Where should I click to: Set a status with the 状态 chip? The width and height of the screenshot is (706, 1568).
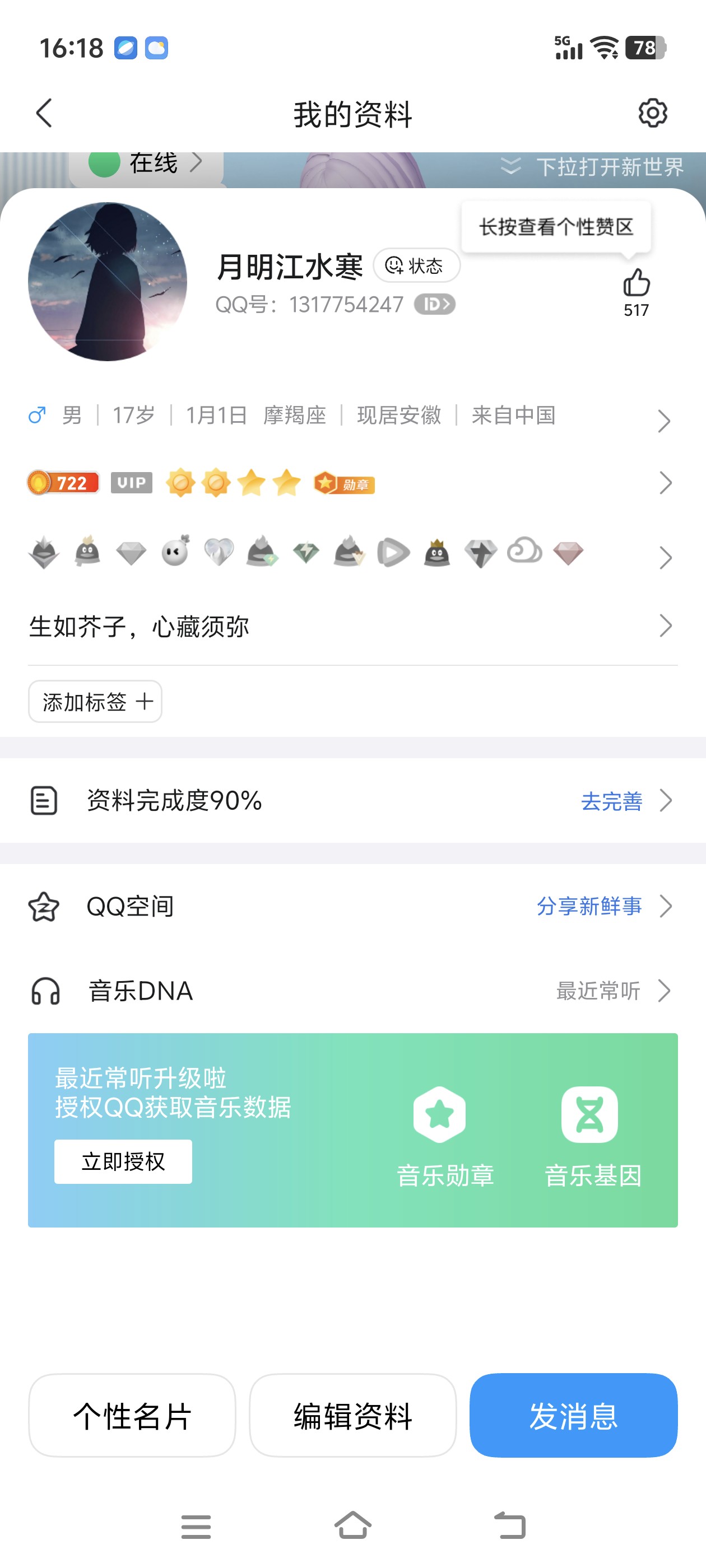coord(416,266)
